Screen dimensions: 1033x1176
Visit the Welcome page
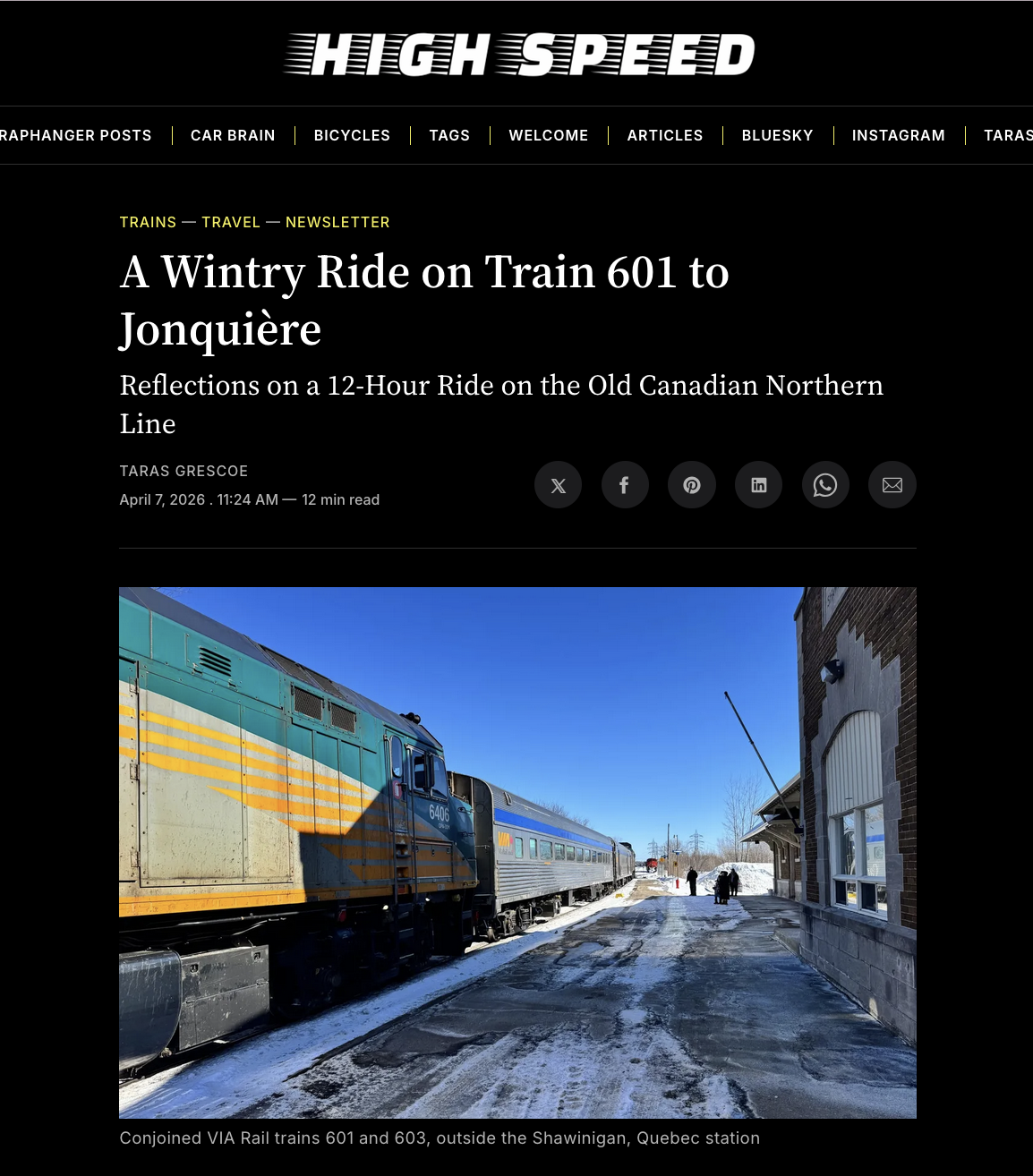pos(549,135)
